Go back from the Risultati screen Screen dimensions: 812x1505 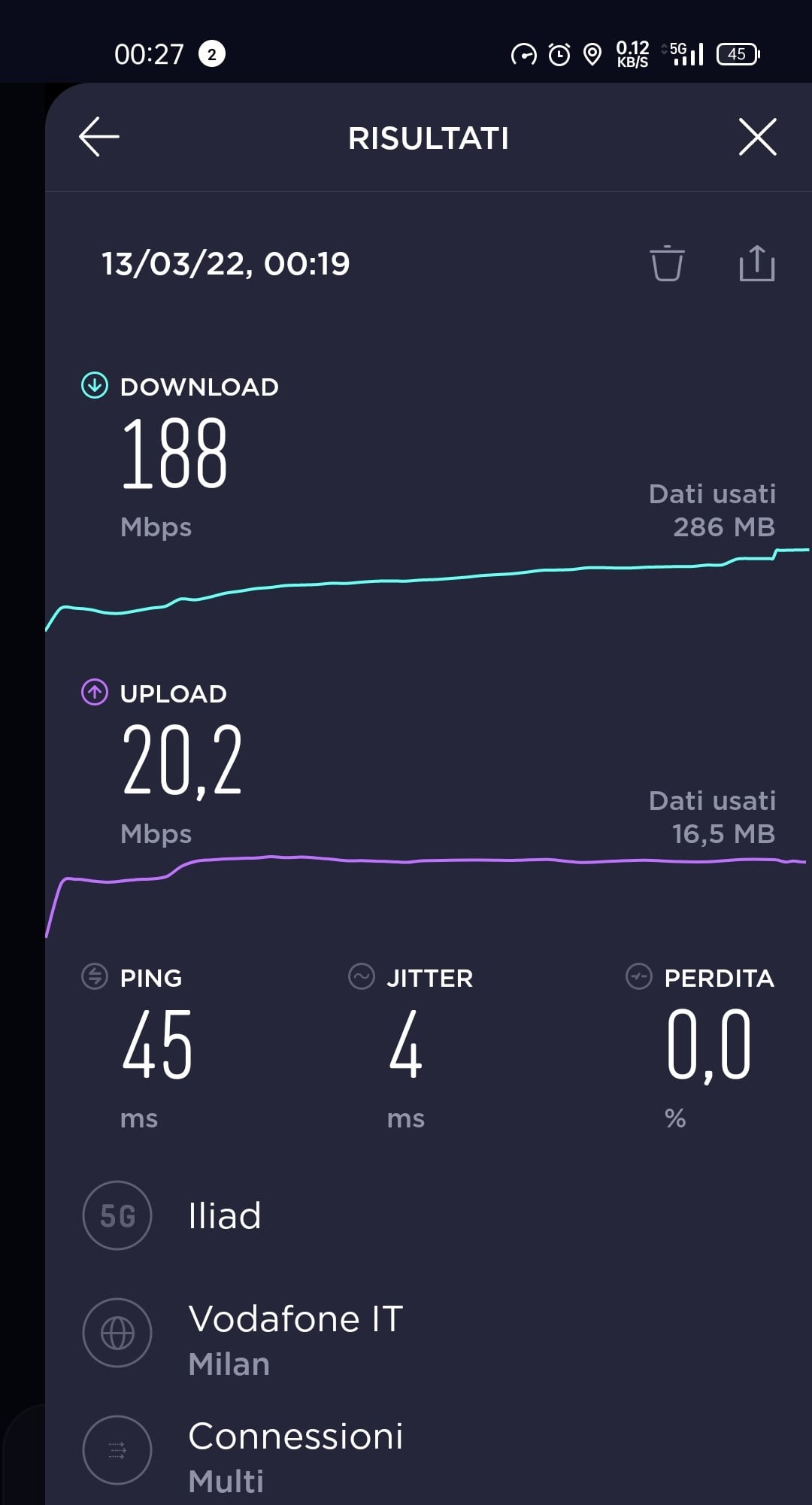(99, 137)
